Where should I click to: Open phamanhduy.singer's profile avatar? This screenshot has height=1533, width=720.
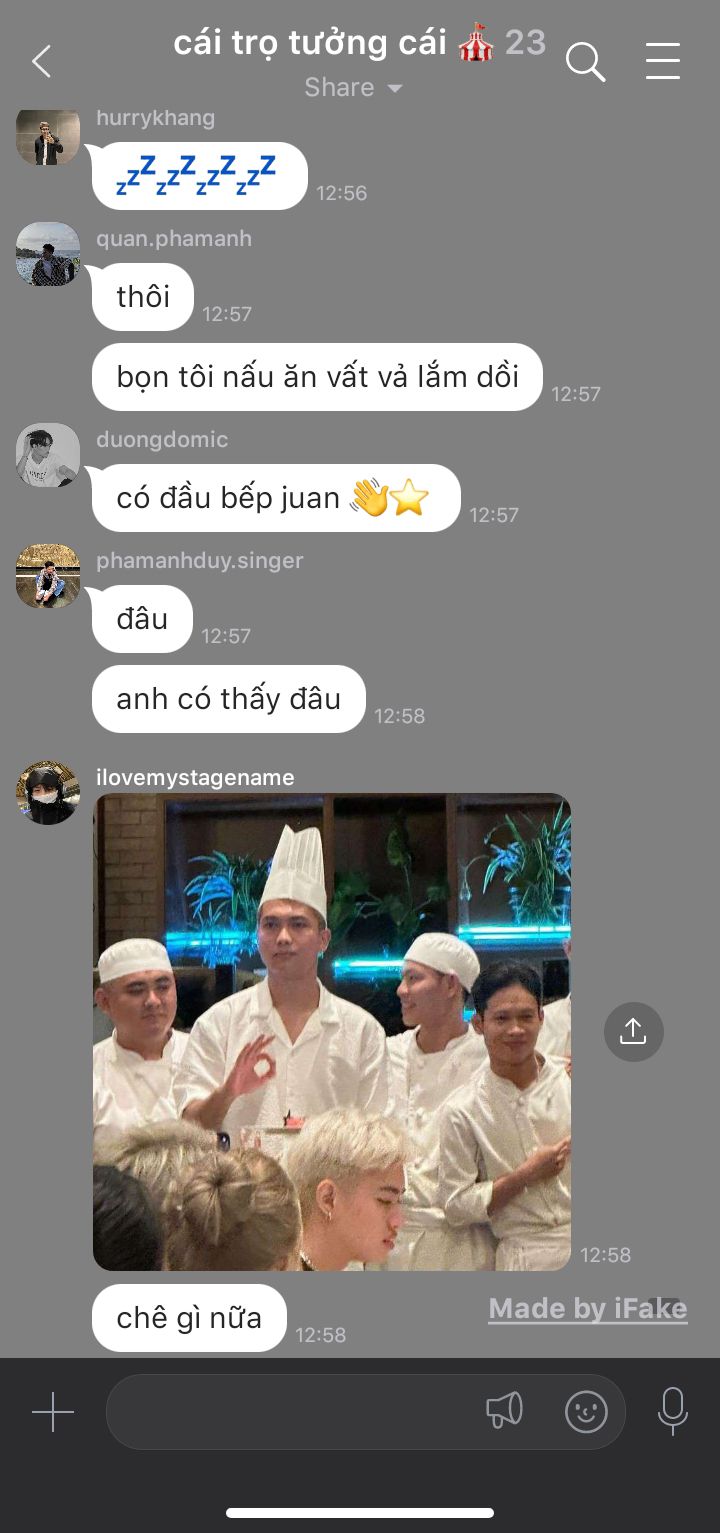(x=47, y=576)
